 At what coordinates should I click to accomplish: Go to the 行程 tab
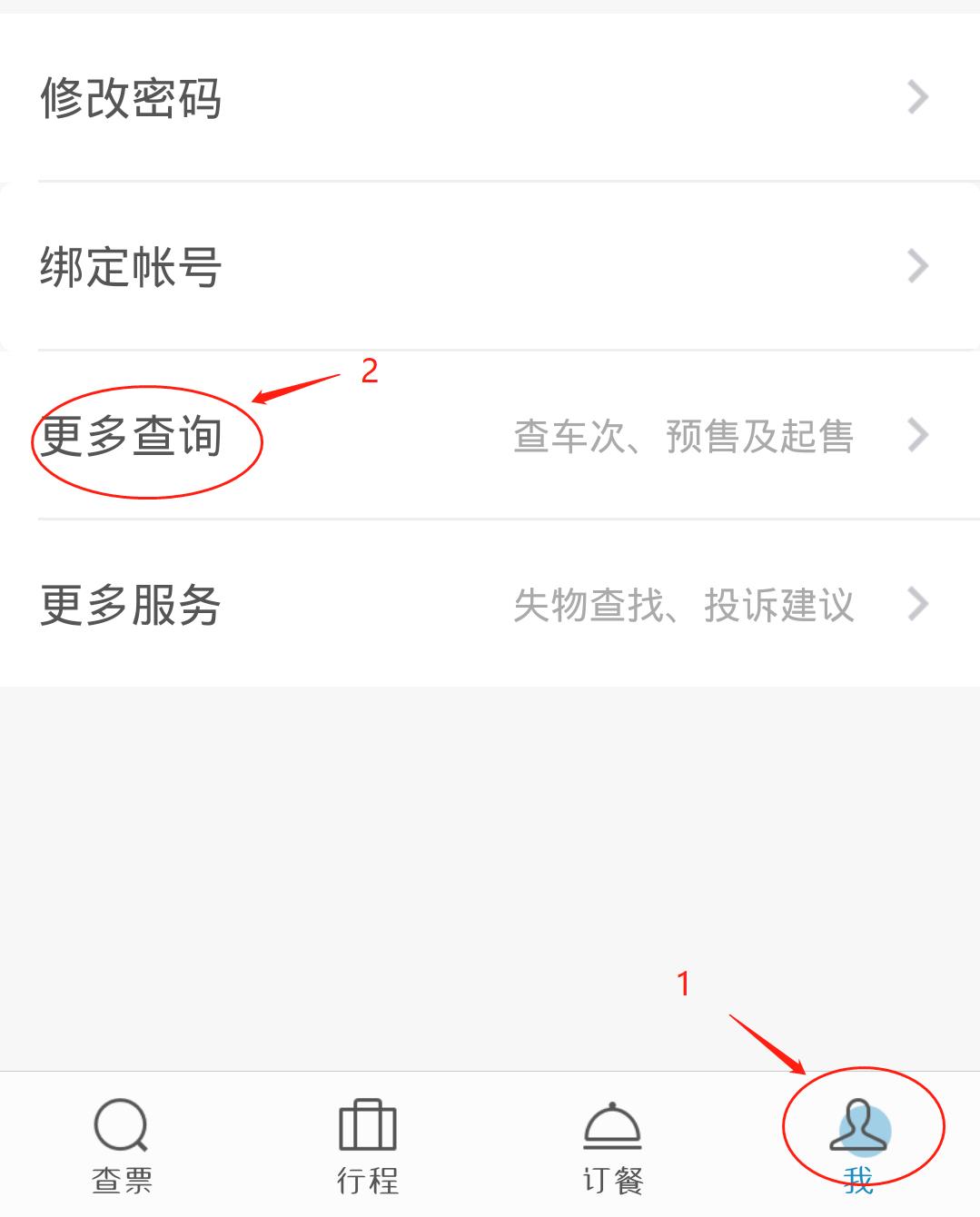click(367, 1146)
